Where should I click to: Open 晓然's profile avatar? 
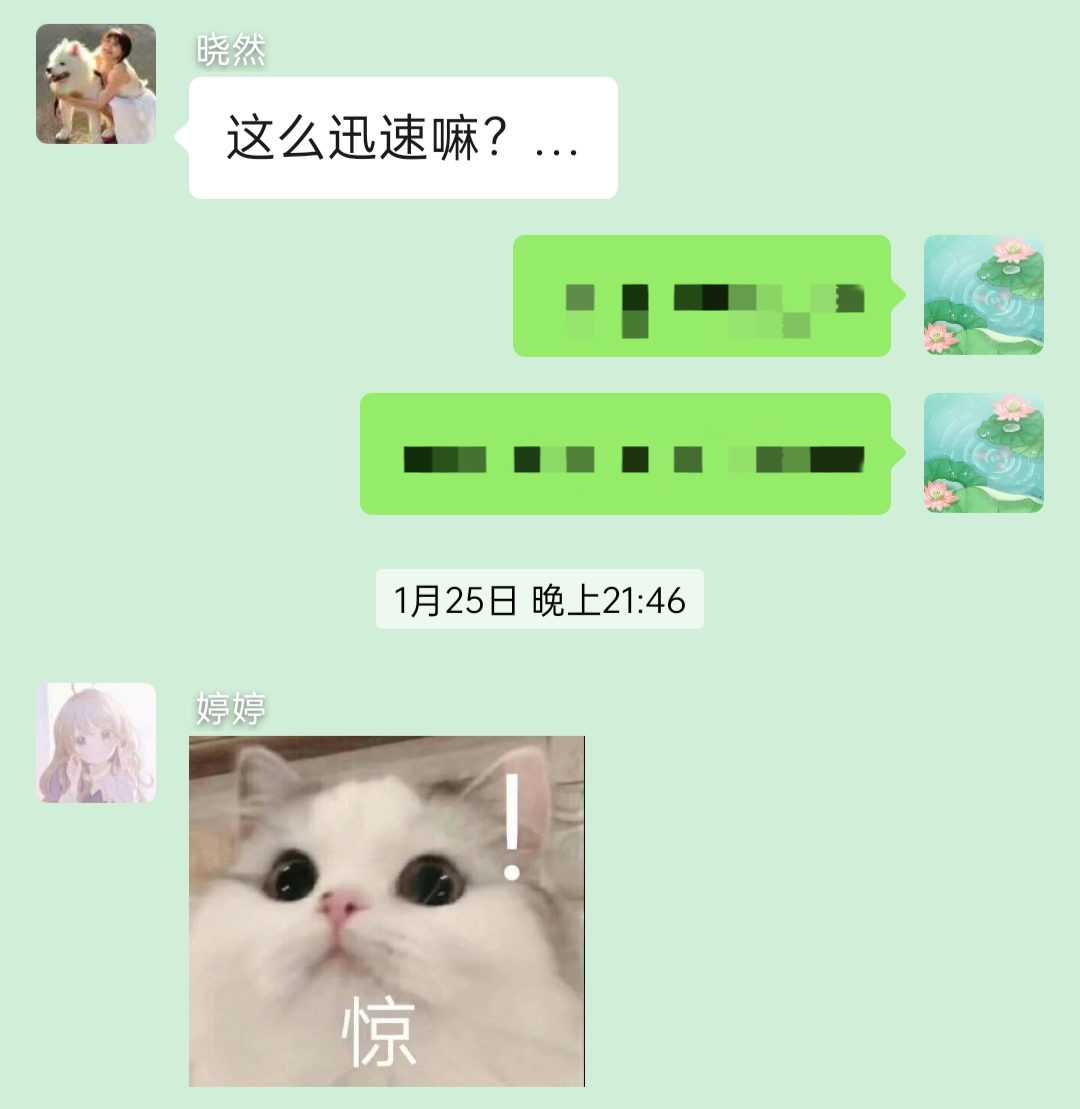96,84
